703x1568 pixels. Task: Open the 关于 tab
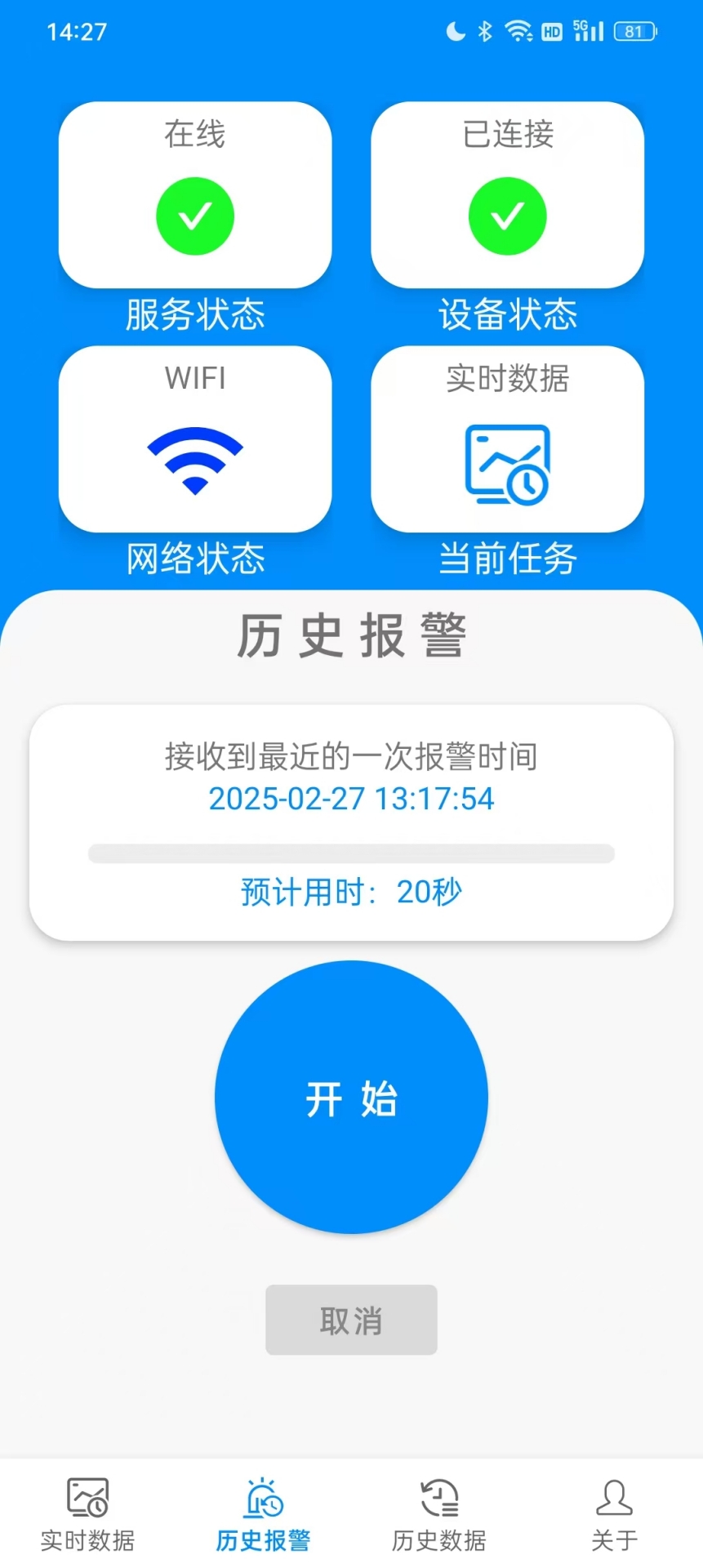point(613,1519)
